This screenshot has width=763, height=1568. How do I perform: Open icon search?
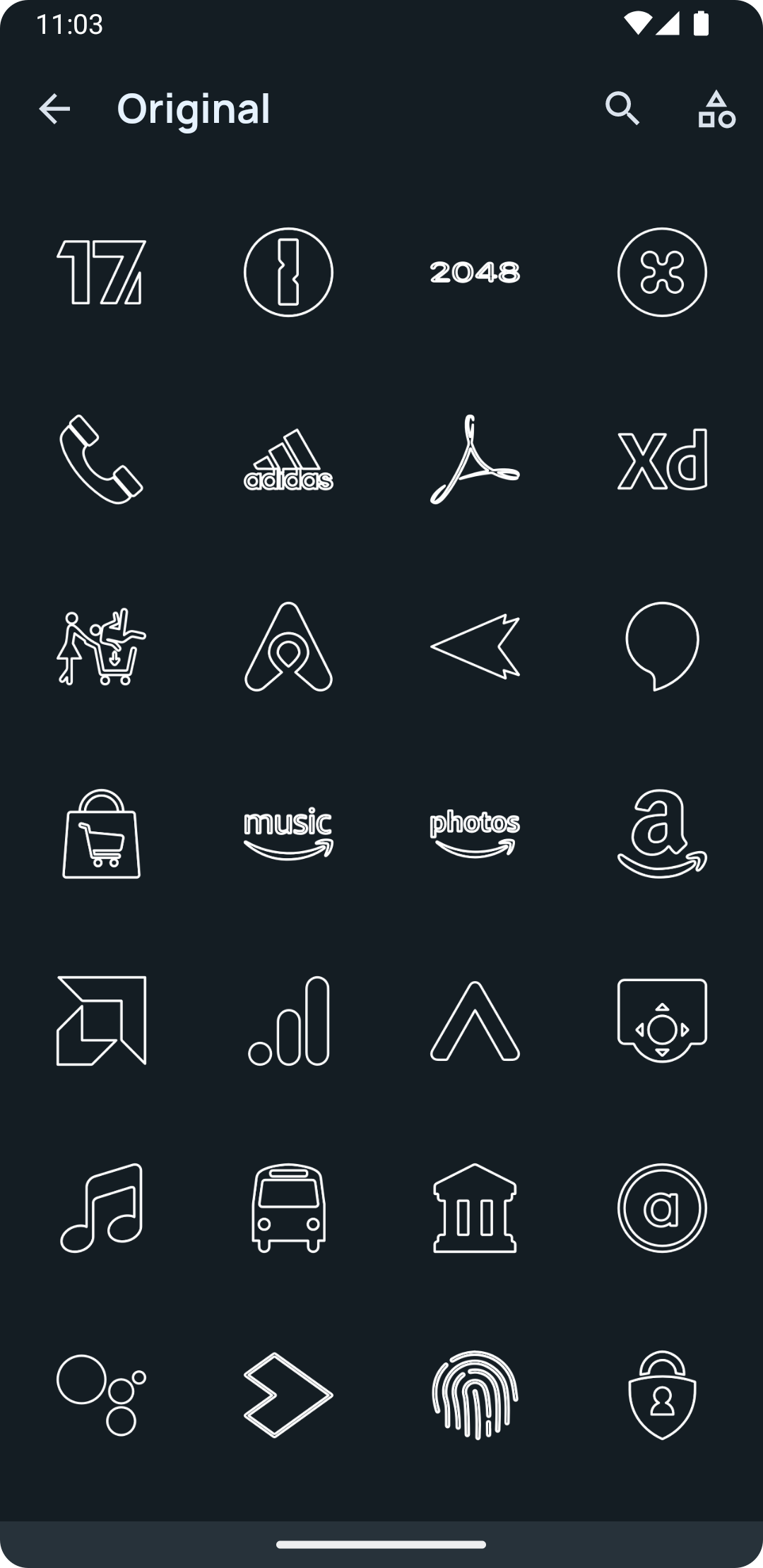tap(622, 109)
